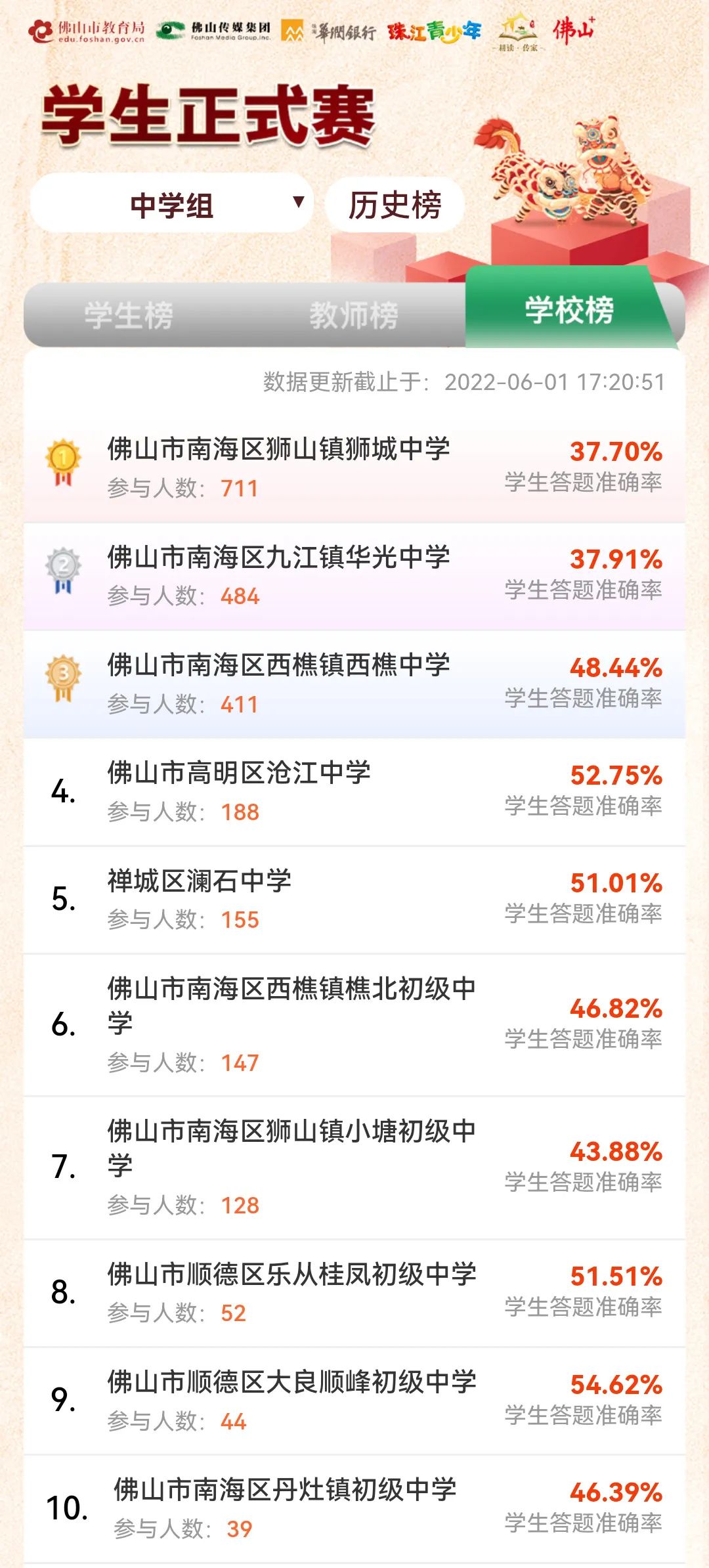Switch to the 学生榜 tab
This screenshot has width=709, height=1568.
(x=129, y=316)
